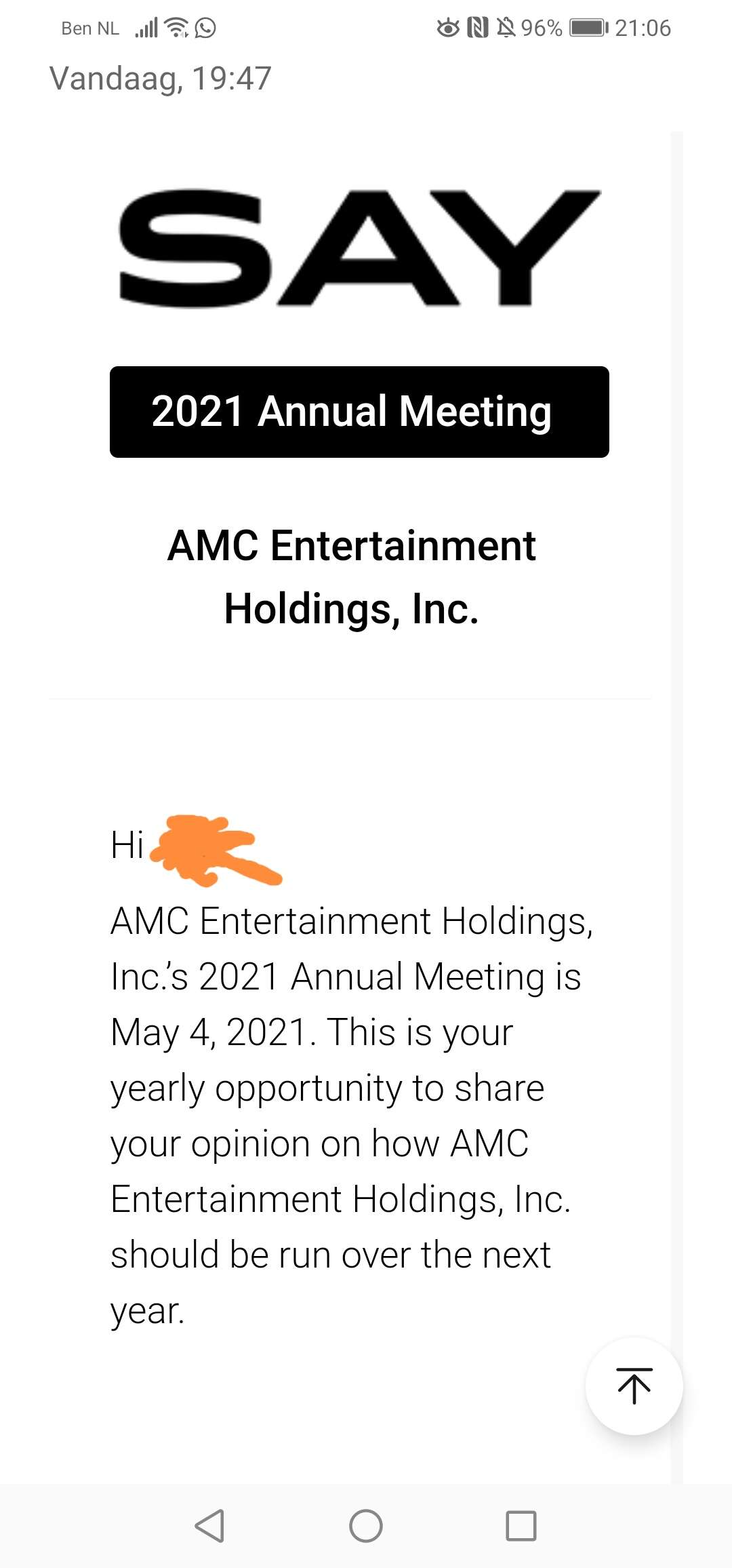This screenshot has height=1568, width=732.
Task: Open recent apps with the square button
Action: pyautogui.click(x=521, y=1526)
